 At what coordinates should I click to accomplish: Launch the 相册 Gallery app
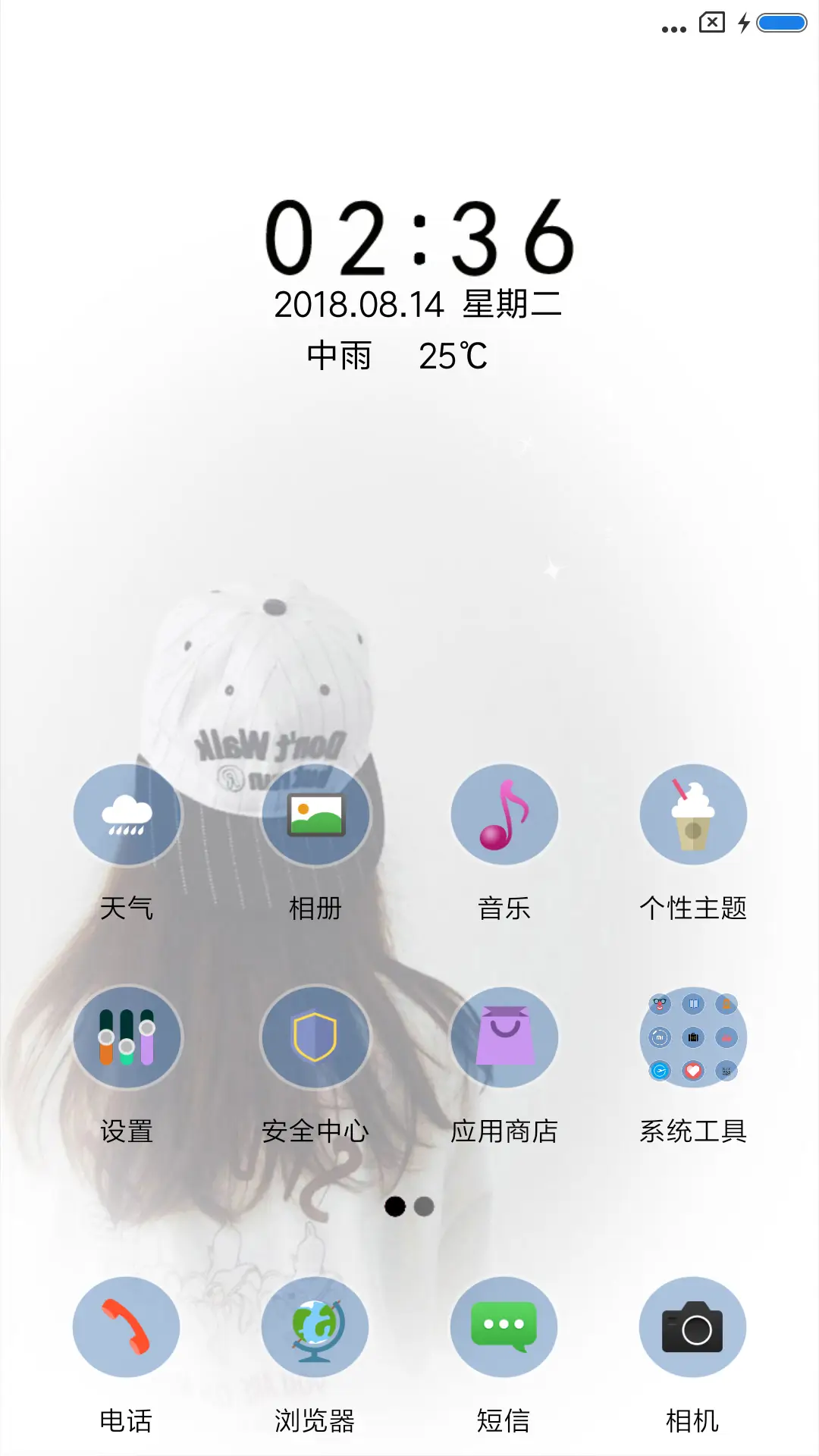coord(315,814)
